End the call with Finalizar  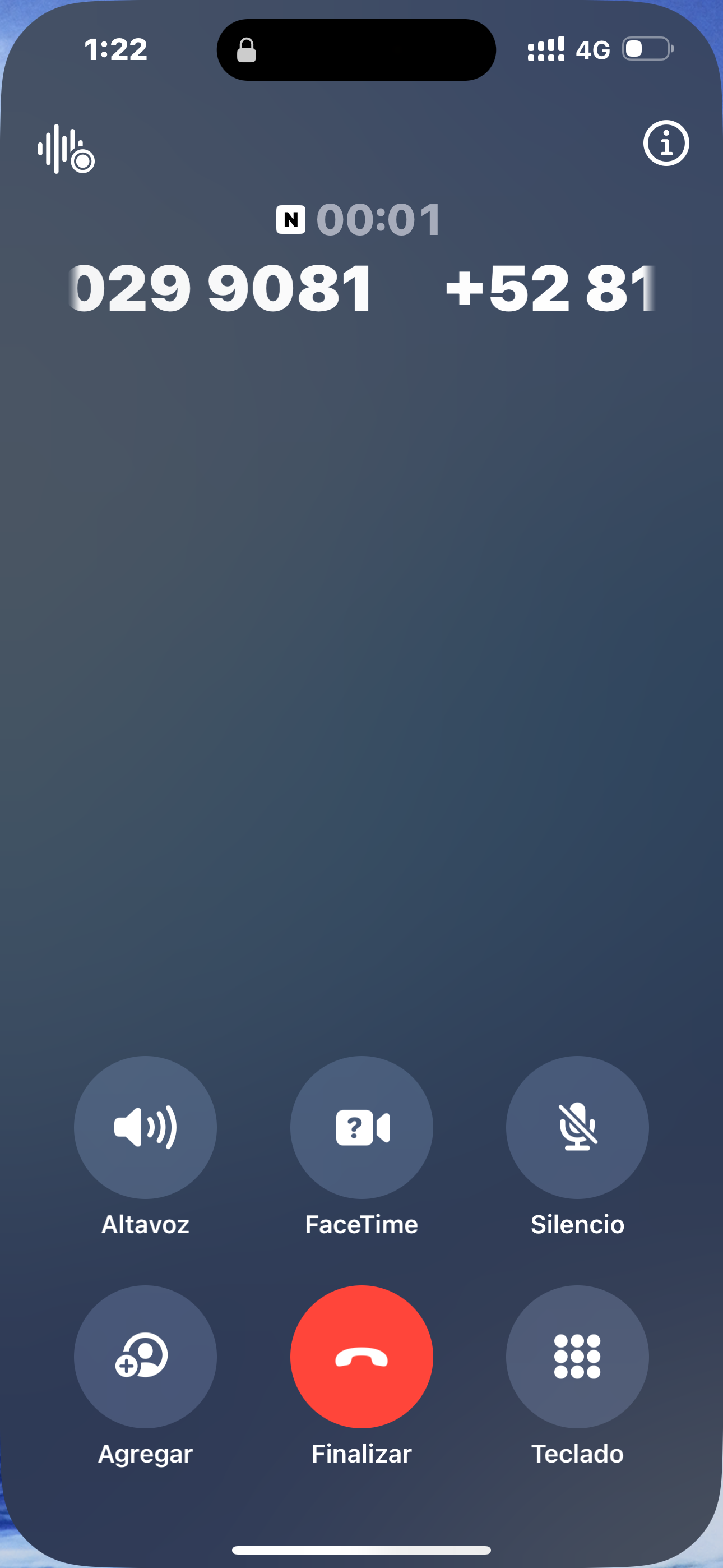(x=361, y=1356)
